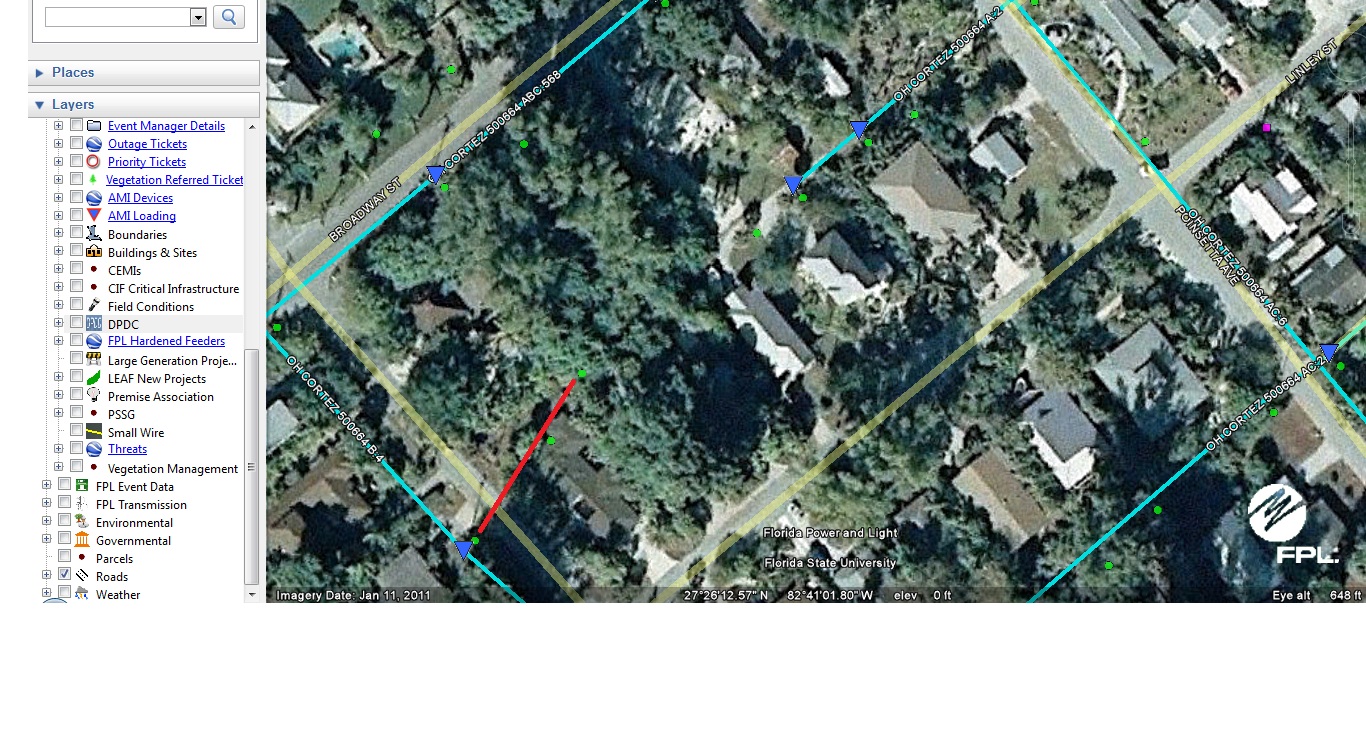Image resolution: width=1366 pixels, height=738 pixels.
Task: Open the AMI Loading link
Action: pyautogui.click(x=141, y=216)
